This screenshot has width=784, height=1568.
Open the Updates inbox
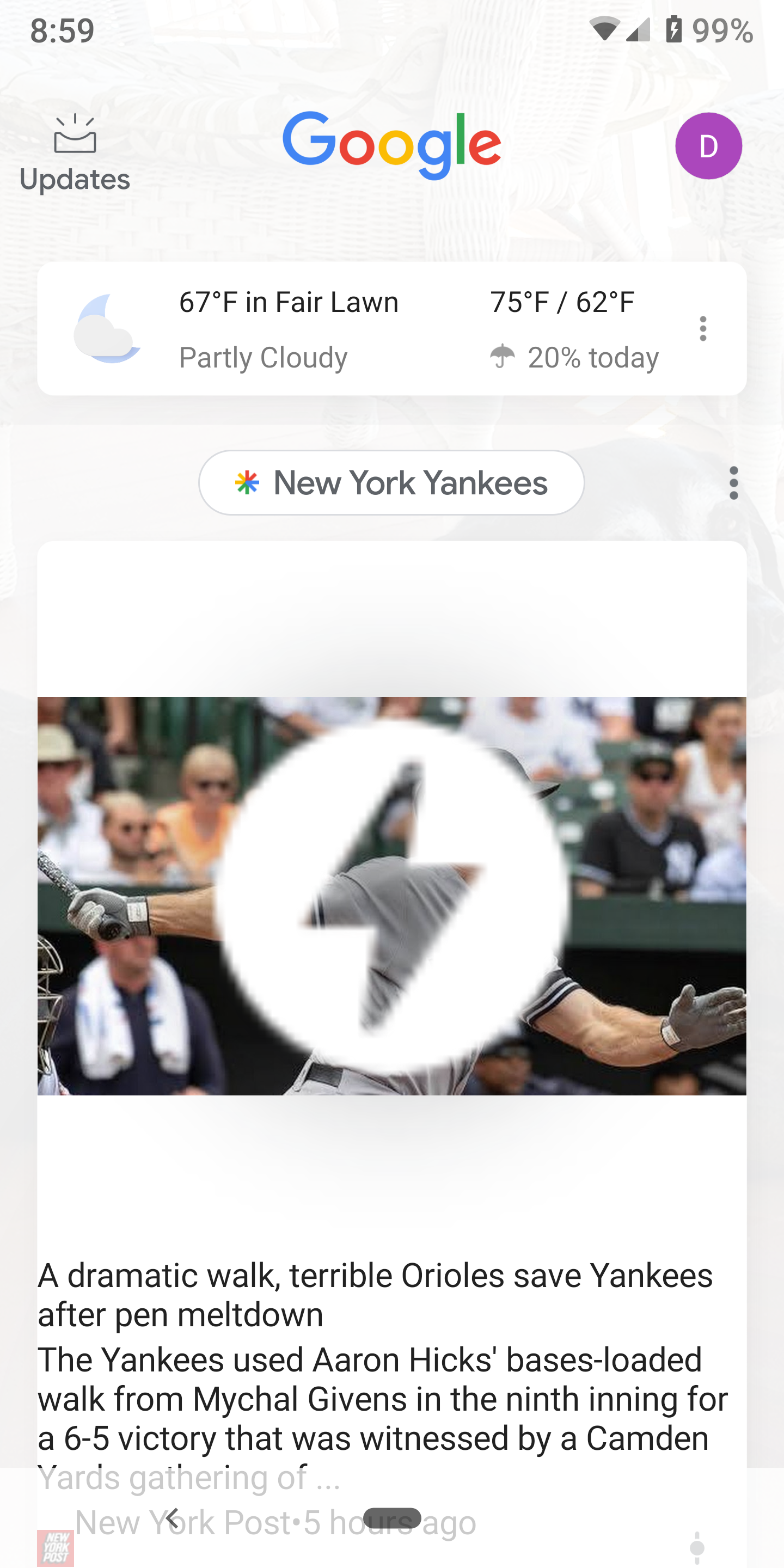pos(74,154)
